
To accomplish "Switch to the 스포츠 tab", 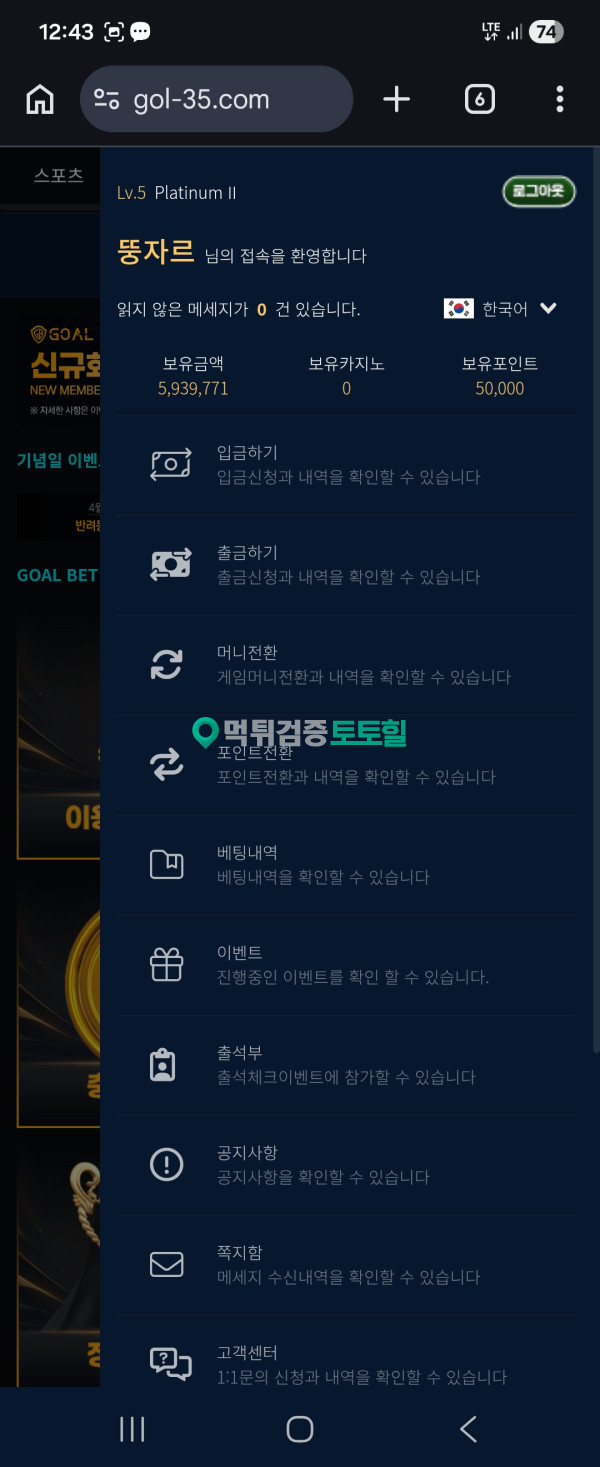I will click(x=59, y=175).
